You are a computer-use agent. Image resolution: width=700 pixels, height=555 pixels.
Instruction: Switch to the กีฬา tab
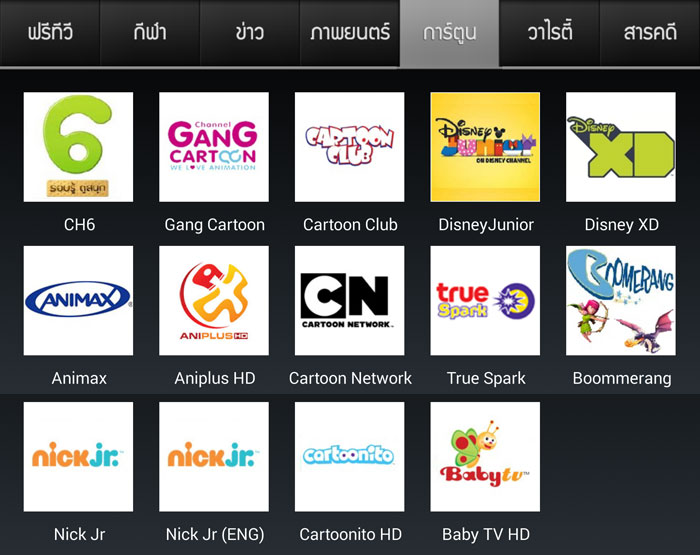[x=150, y=33]
